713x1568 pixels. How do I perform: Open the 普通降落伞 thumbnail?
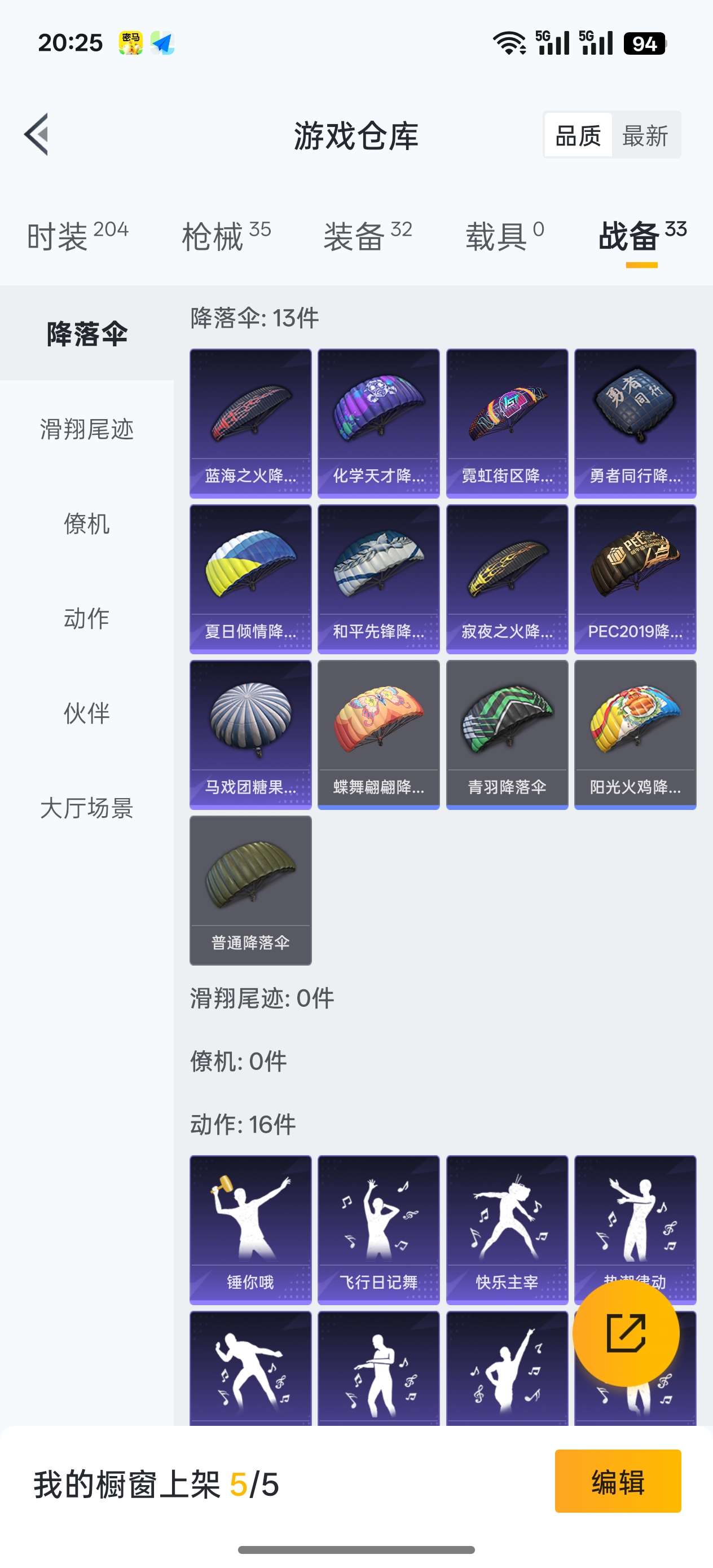click(x=250, y=892)
